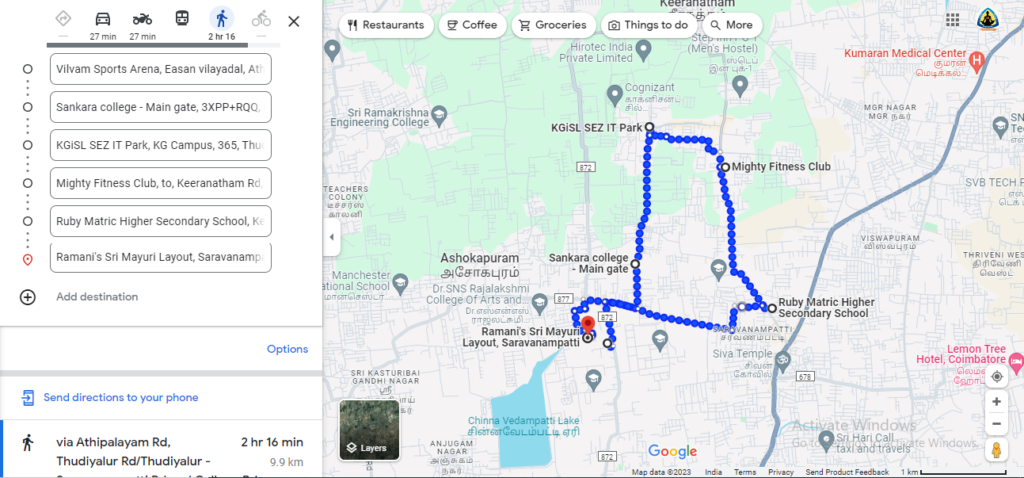Choose the transit travel mode

pyautogui.click(x=182, y=19)
